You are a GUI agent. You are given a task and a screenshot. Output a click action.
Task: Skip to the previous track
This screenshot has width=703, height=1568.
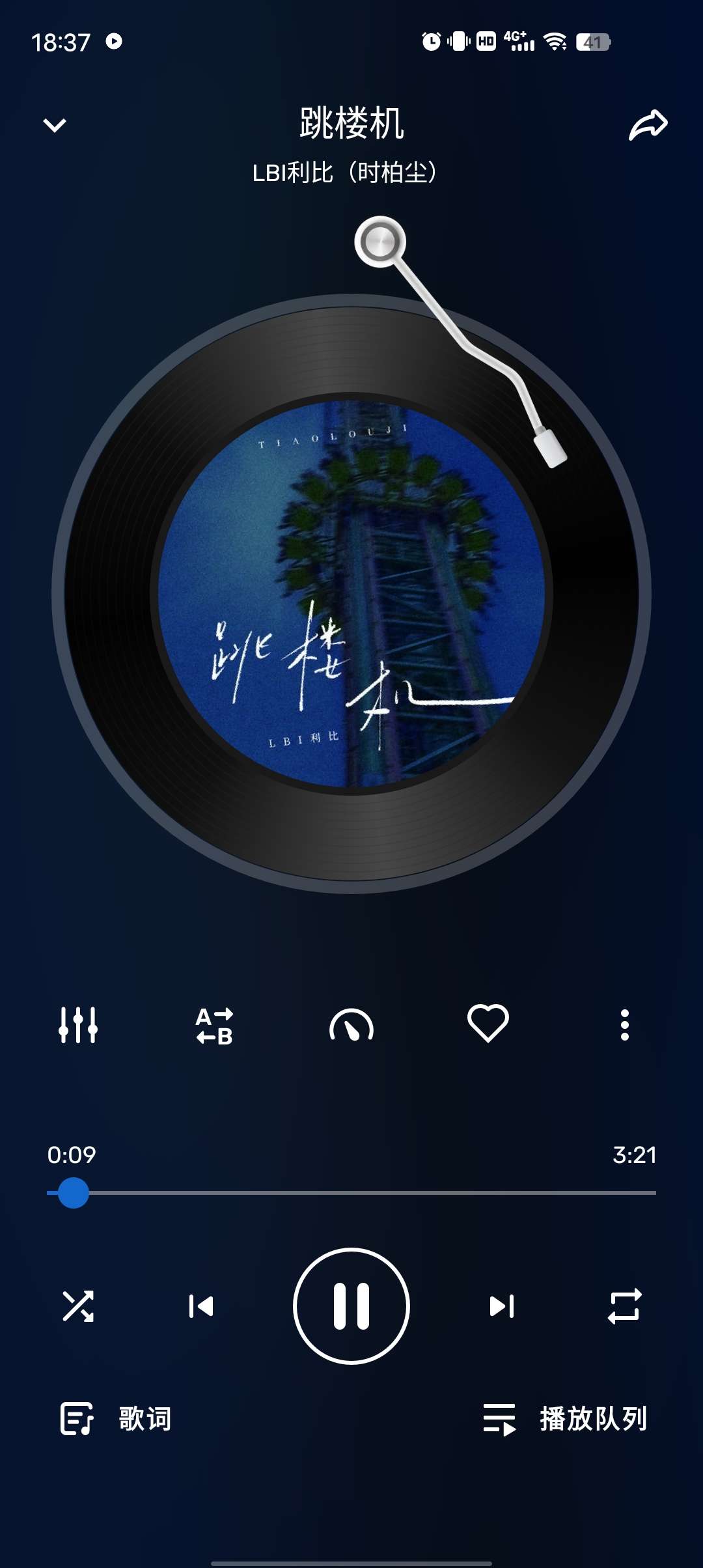point(201,1306)
